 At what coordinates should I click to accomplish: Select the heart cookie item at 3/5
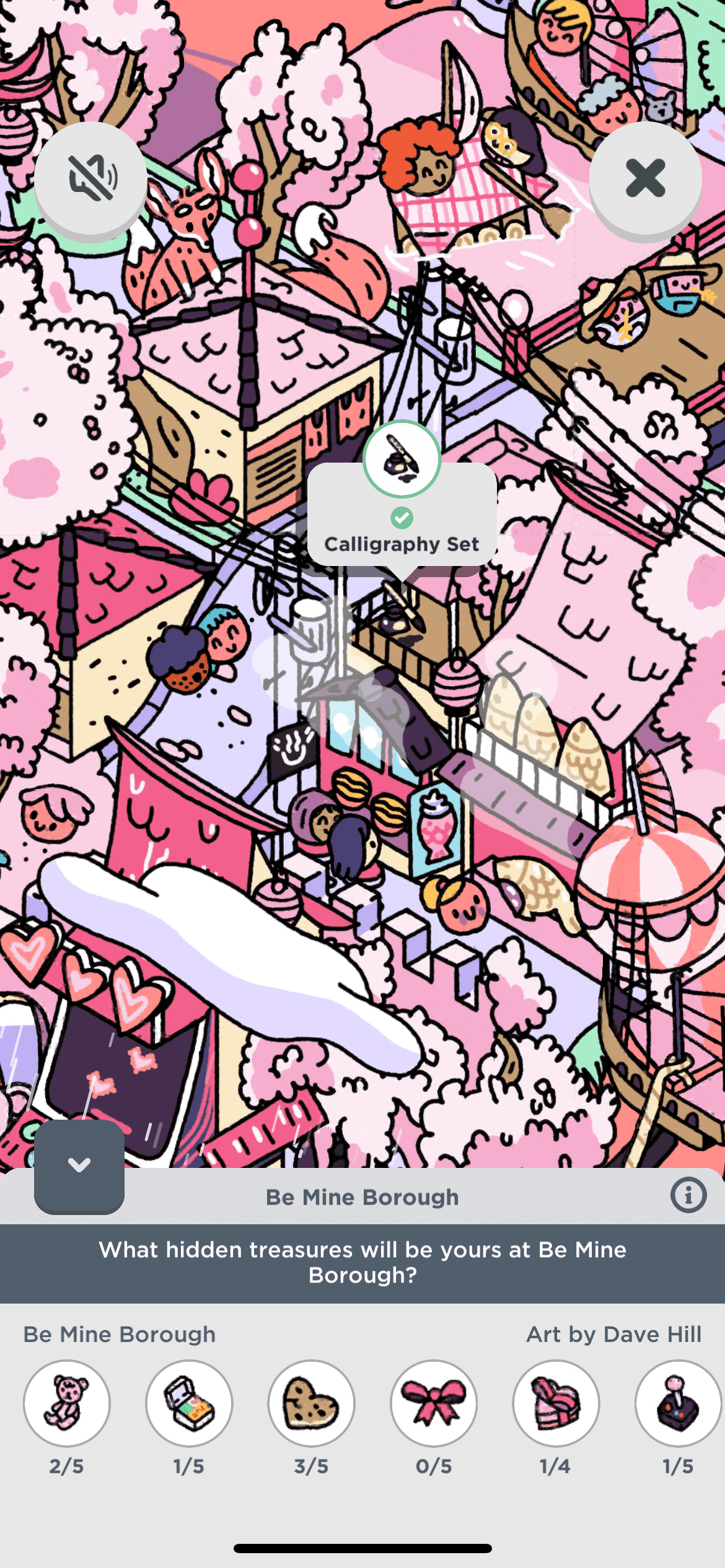pos(311,1403)
